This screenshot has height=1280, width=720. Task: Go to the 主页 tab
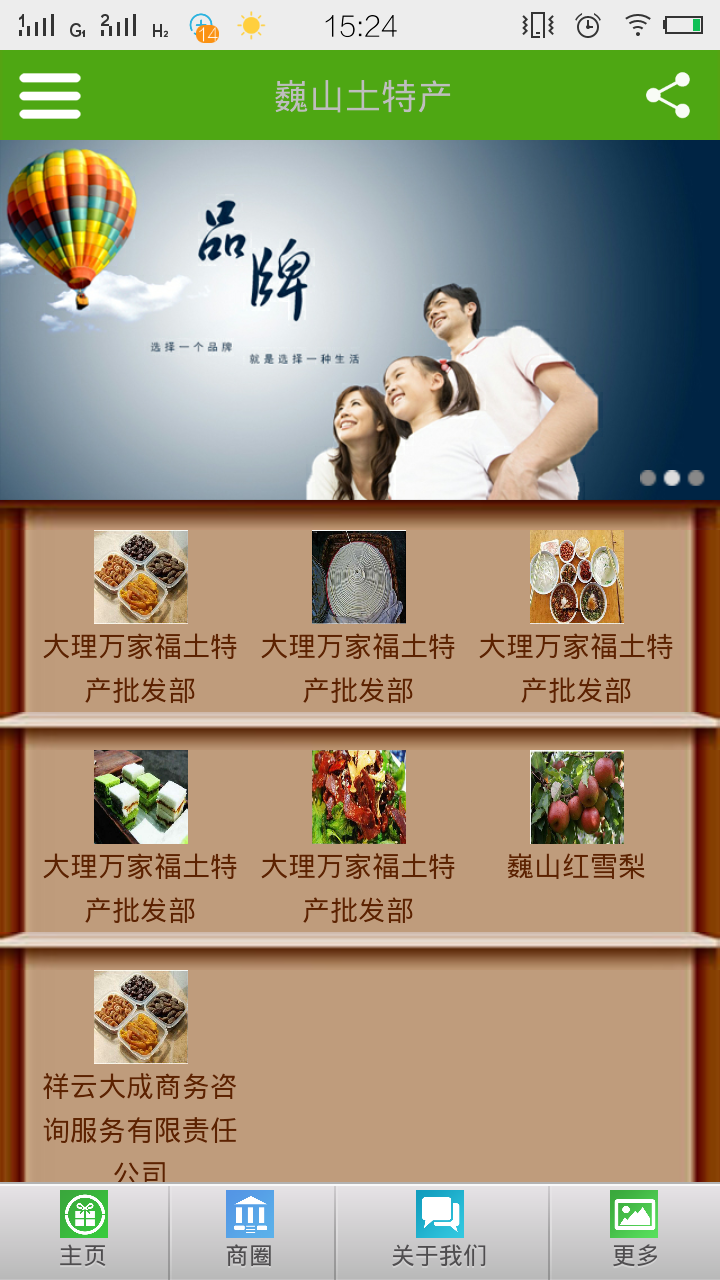click(x=84, y=1232)
